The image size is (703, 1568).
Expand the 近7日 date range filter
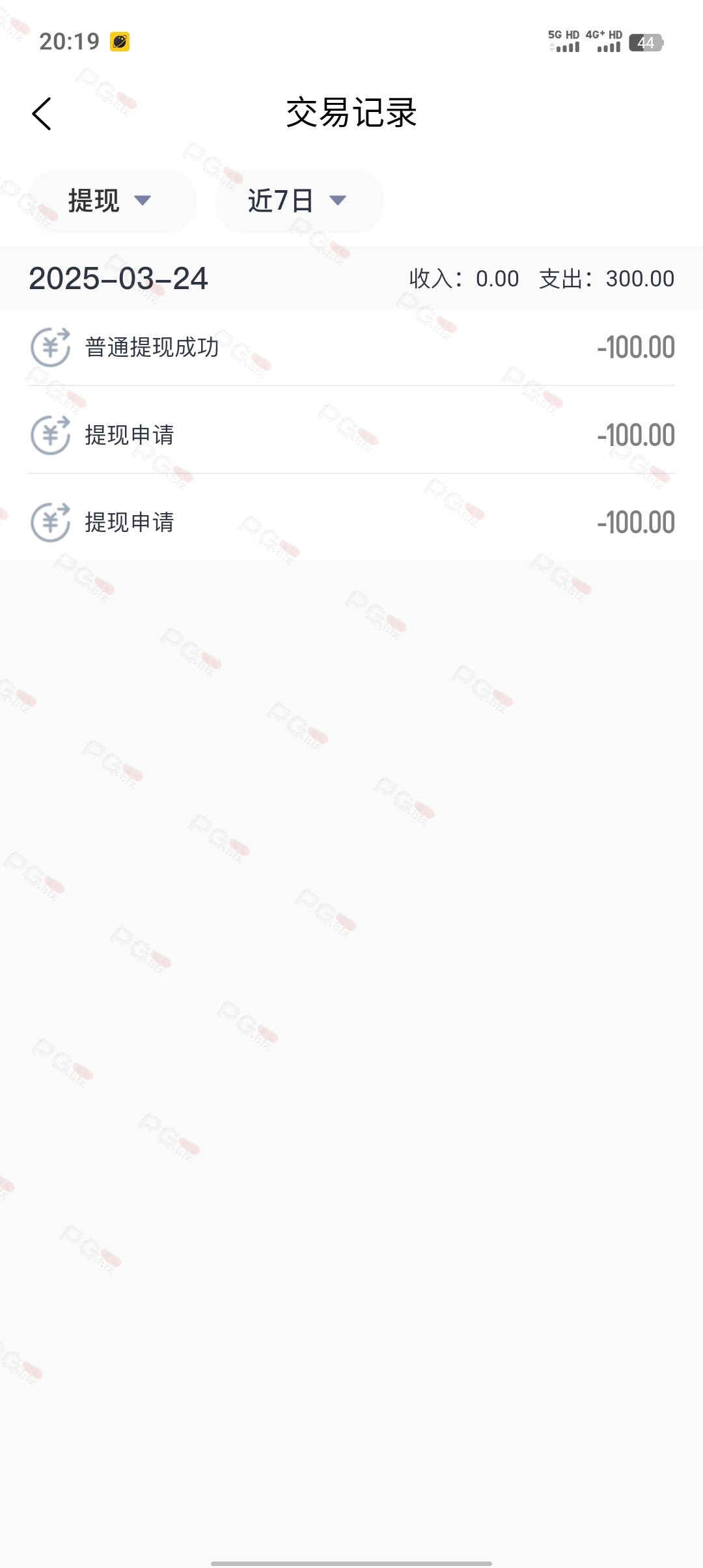[299, 201]
